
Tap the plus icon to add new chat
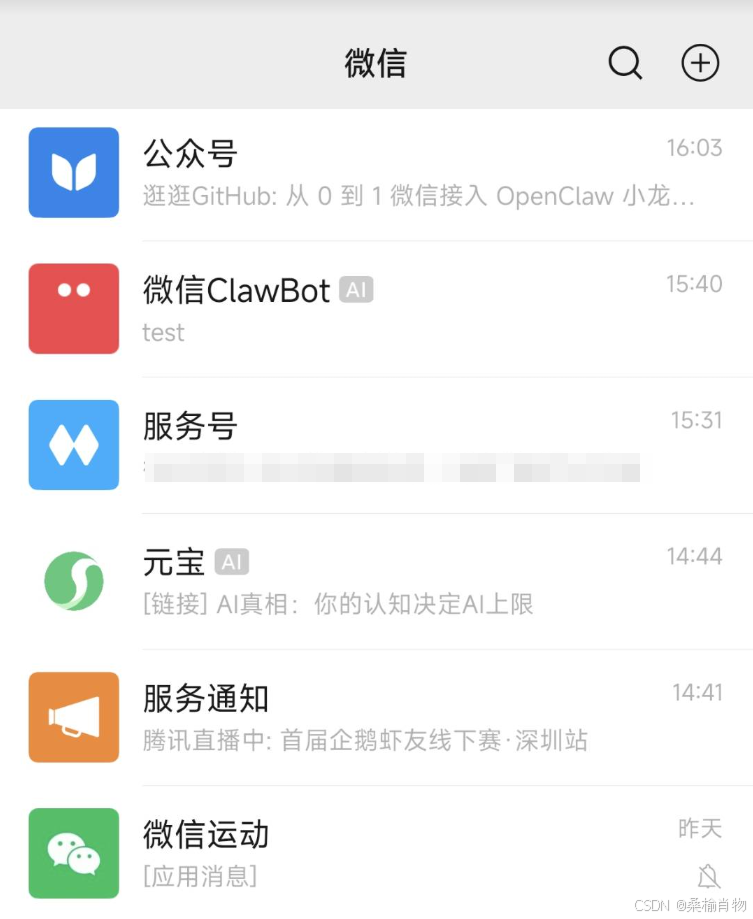700,62
